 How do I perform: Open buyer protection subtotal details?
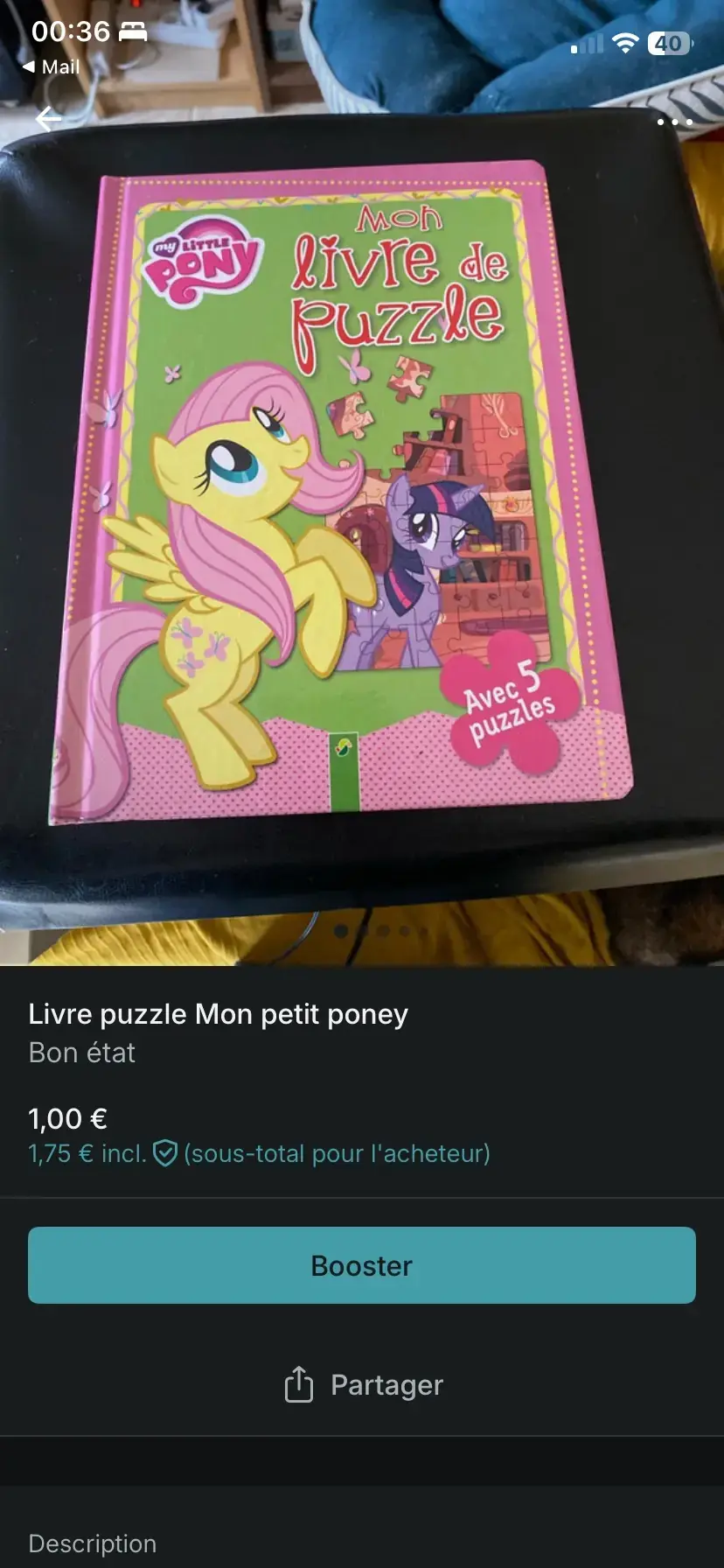click(x=259, y=1153)
